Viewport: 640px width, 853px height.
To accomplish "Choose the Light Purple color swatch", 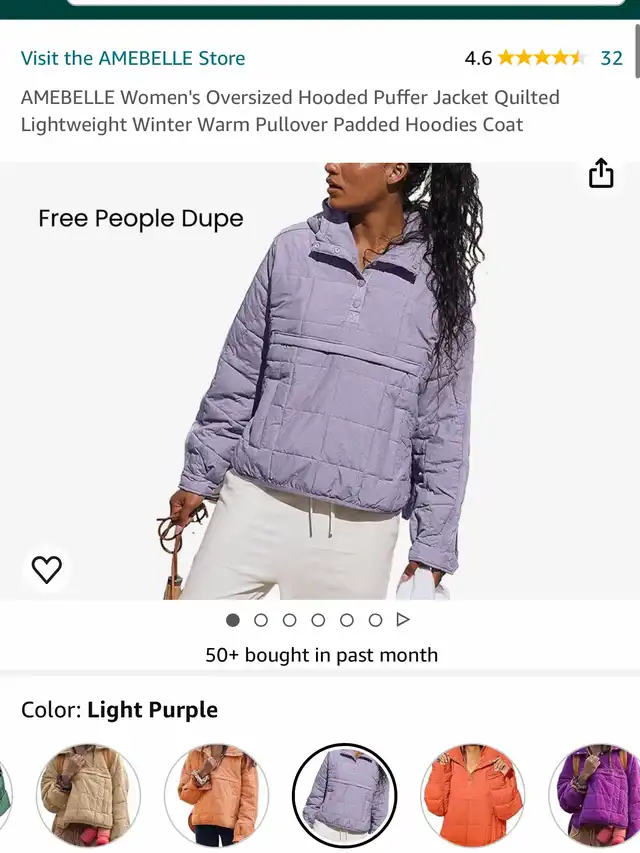I will [344, 796].
